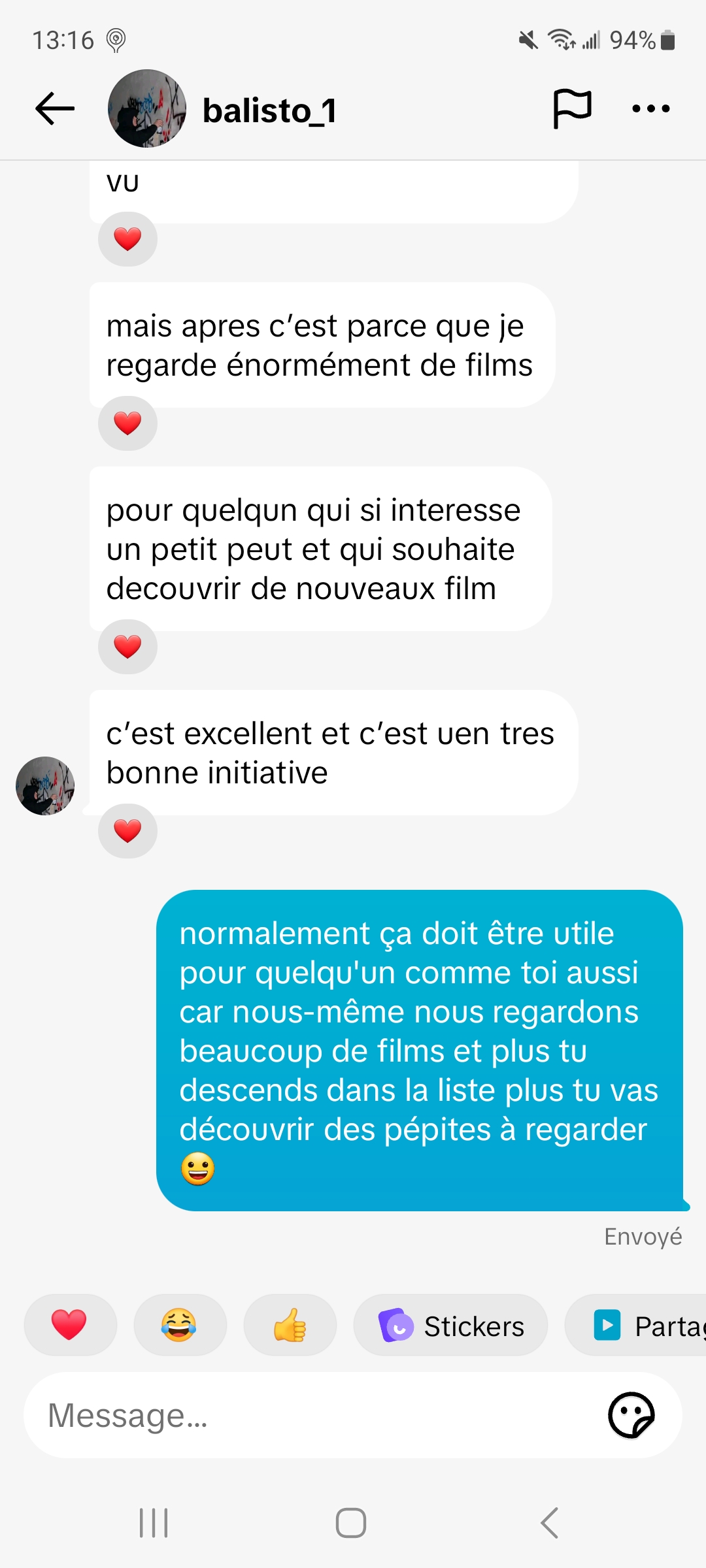Report this conversation with the flag icon
The image size is (706, 1568).
tap(572, 108)
